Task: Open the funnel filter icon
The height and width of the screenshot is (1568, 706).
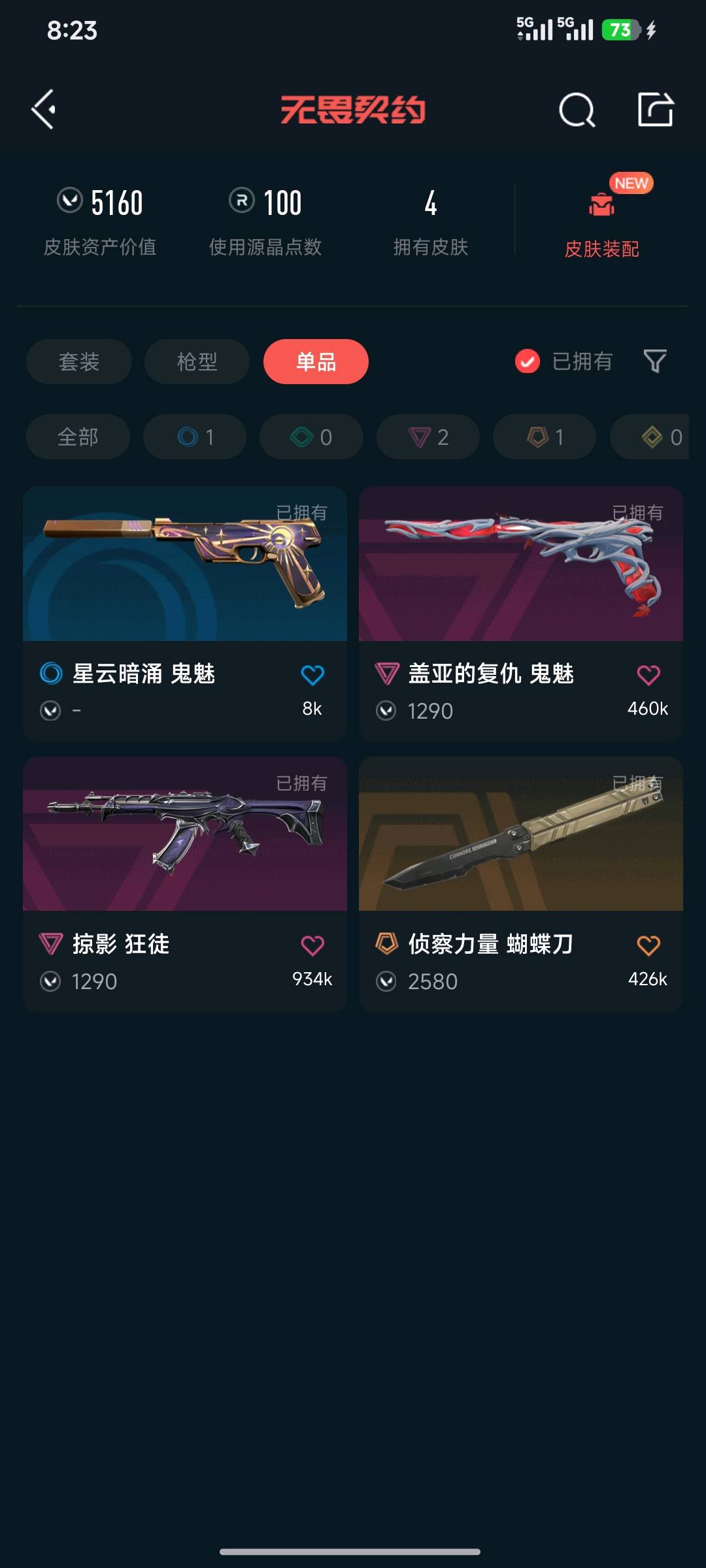Action: (655, 361)
